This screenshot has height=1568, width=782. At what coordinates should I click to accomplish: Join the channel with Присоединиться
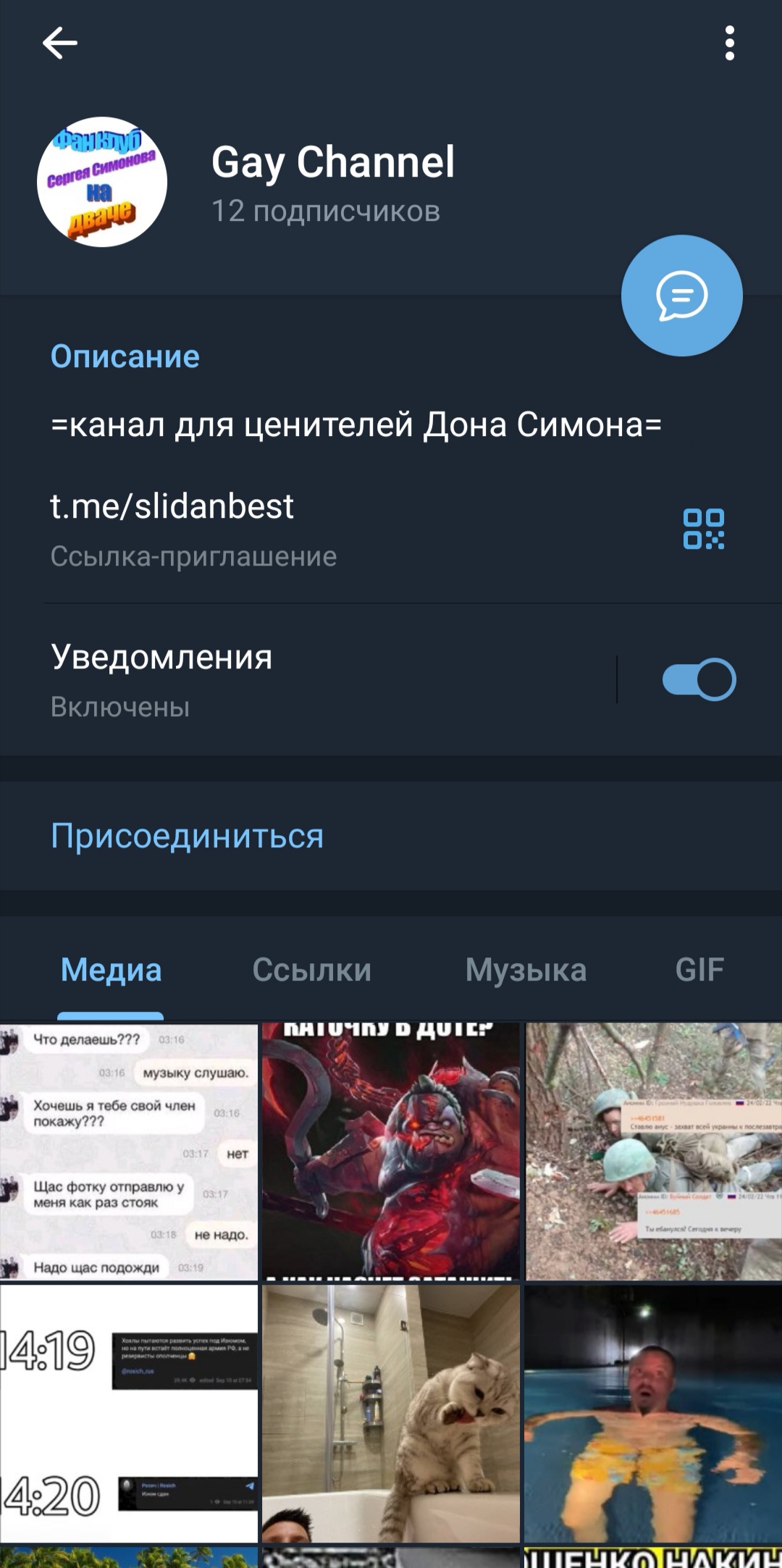point(188,836)
